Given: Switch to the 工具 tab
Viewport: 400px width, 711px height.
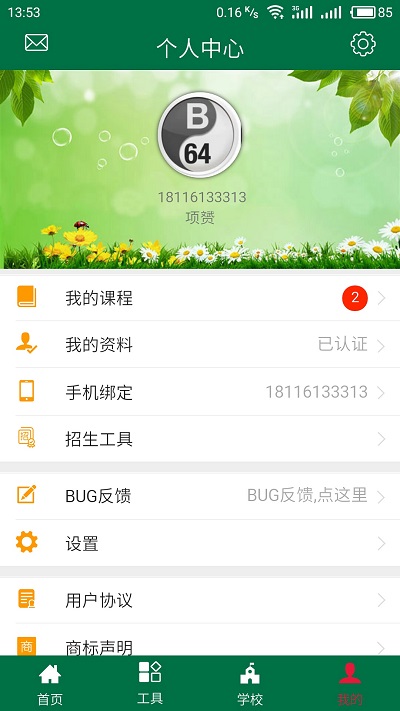Looking at the screenshot, I should (150, 683).
